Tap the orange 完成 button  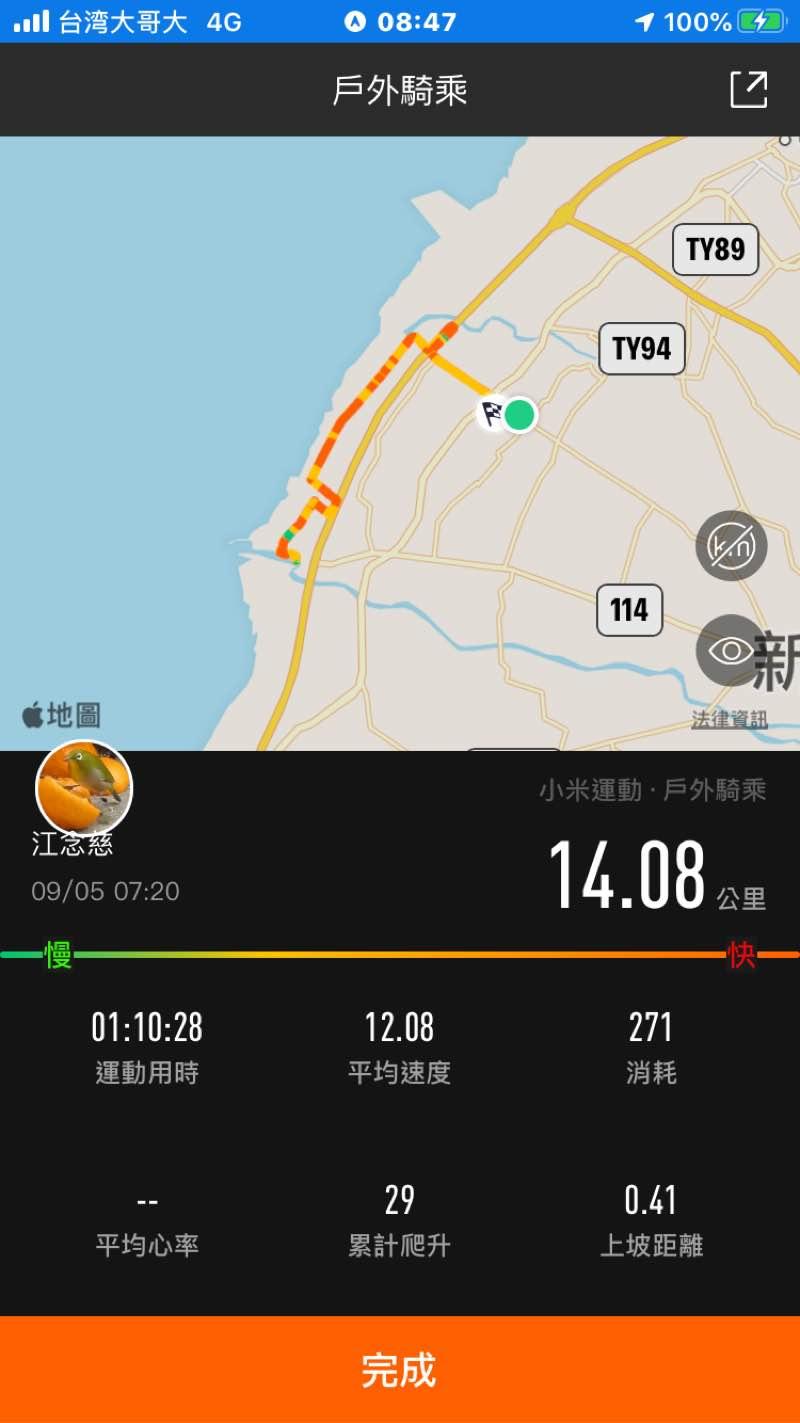[400, 1369]
